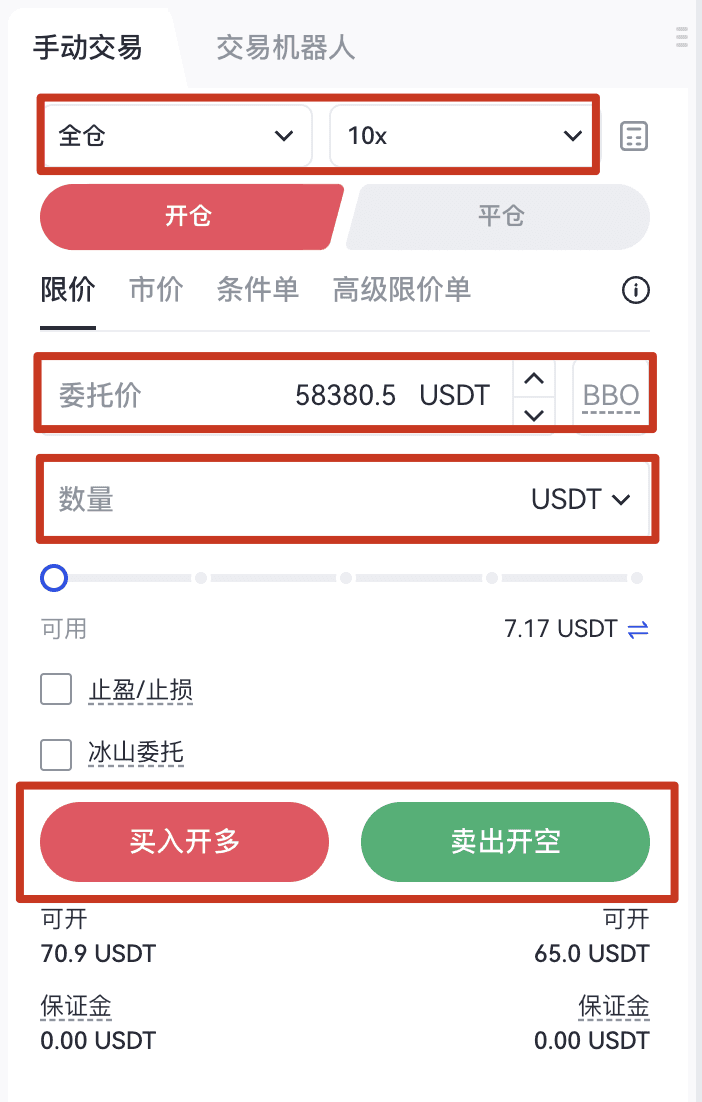
Task: Increase price with the up arrow
Action: [x=534, y=379]
